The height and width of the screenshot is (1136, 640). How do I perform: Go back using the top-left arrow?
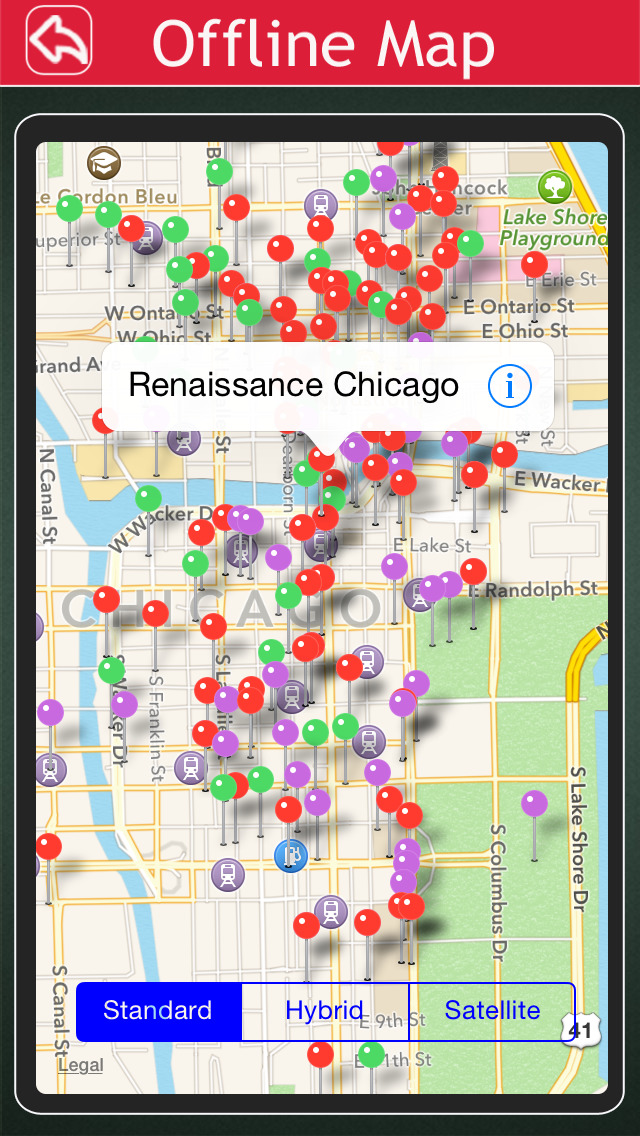point(59,40)
